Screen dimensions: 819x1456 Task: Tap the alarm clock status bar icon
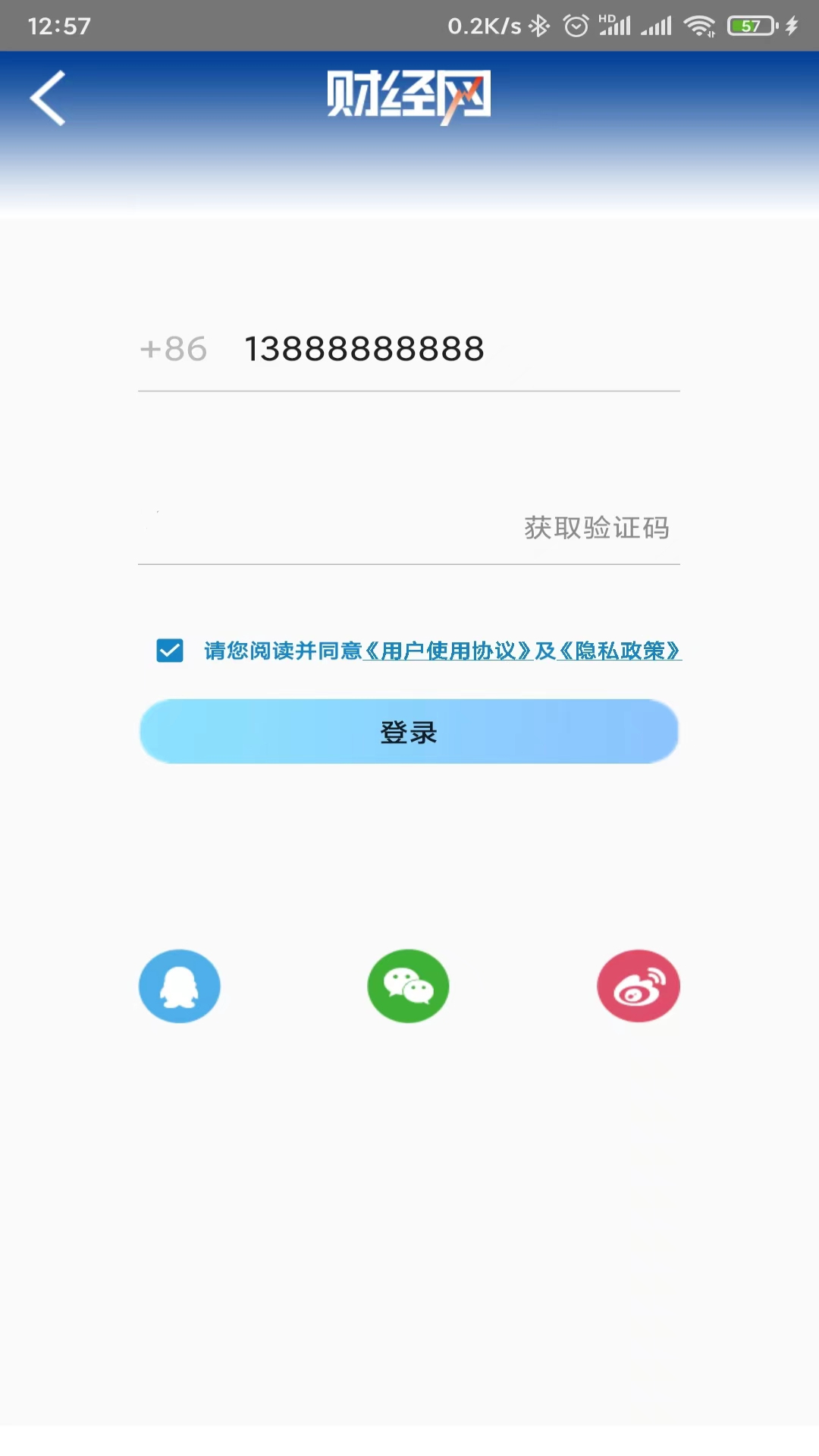[575, 24]
